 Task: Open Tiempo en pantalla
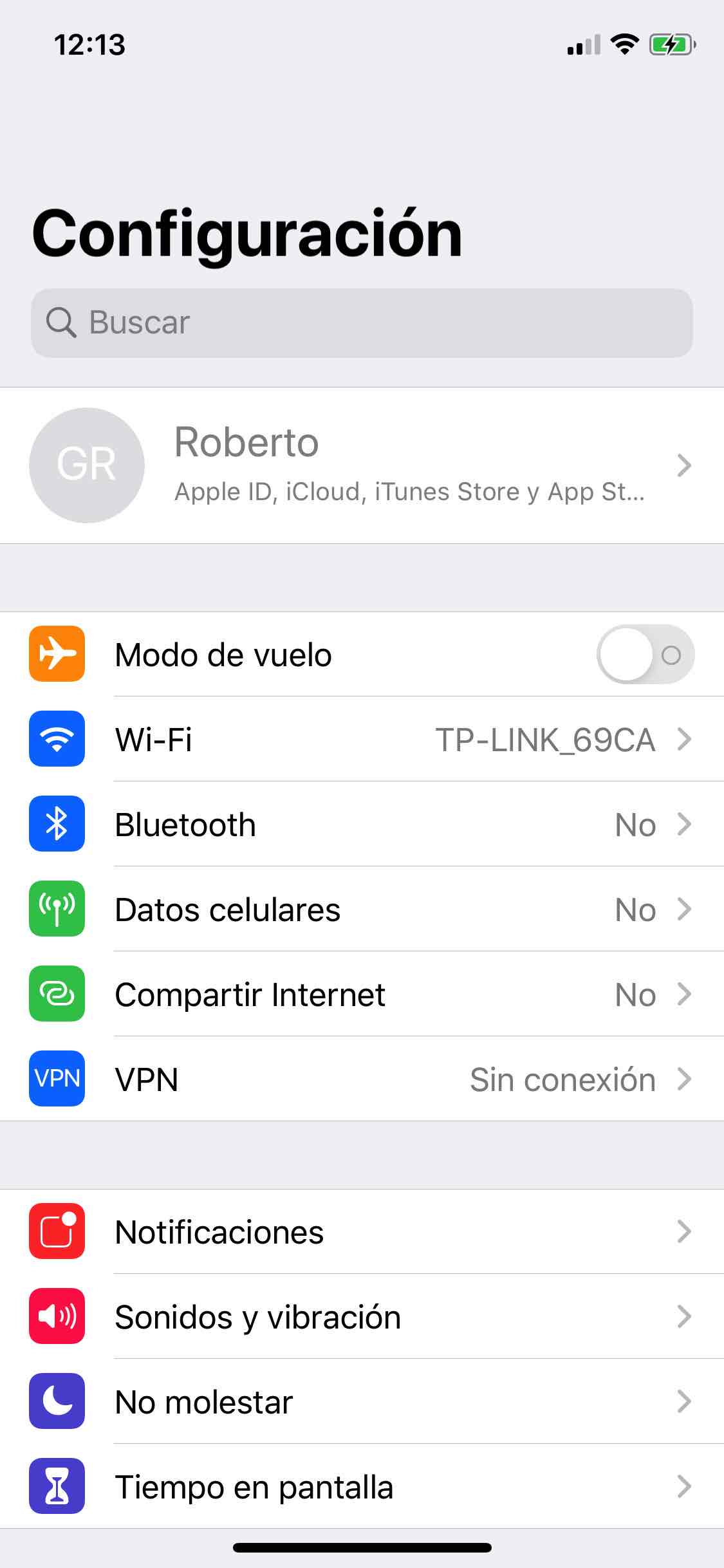coord(386,1487)
